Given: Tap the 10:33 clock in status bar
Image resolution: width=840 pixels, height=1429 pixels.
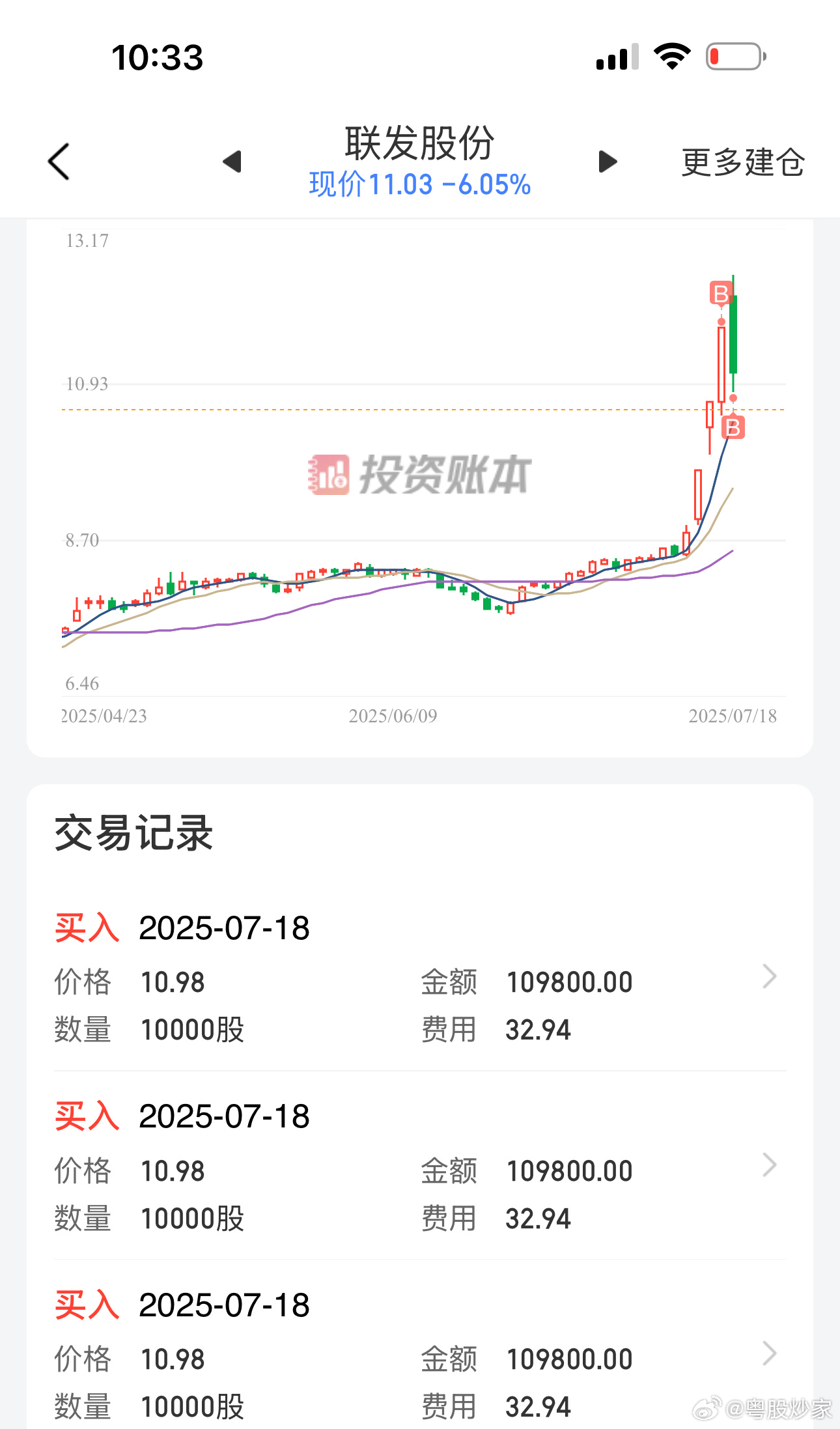Looking at the screenshot, I should click(x=158, y=58).
